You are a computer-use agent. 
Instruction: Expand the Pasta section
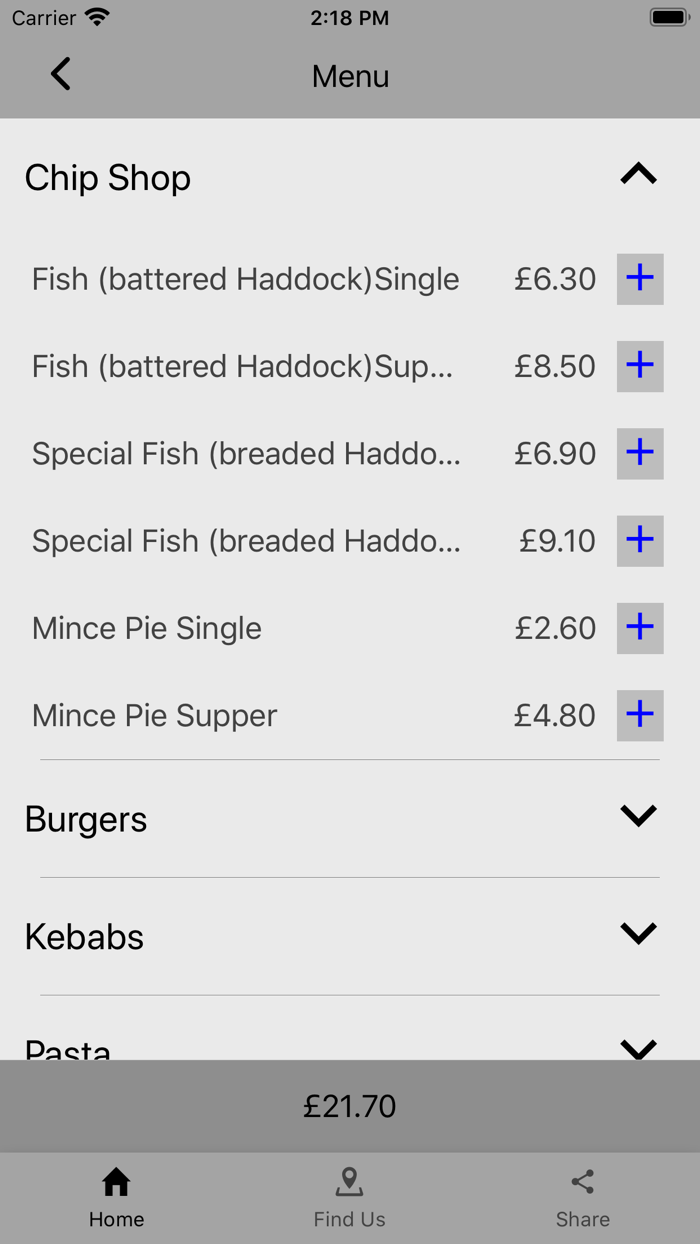tap(638, 1047)
